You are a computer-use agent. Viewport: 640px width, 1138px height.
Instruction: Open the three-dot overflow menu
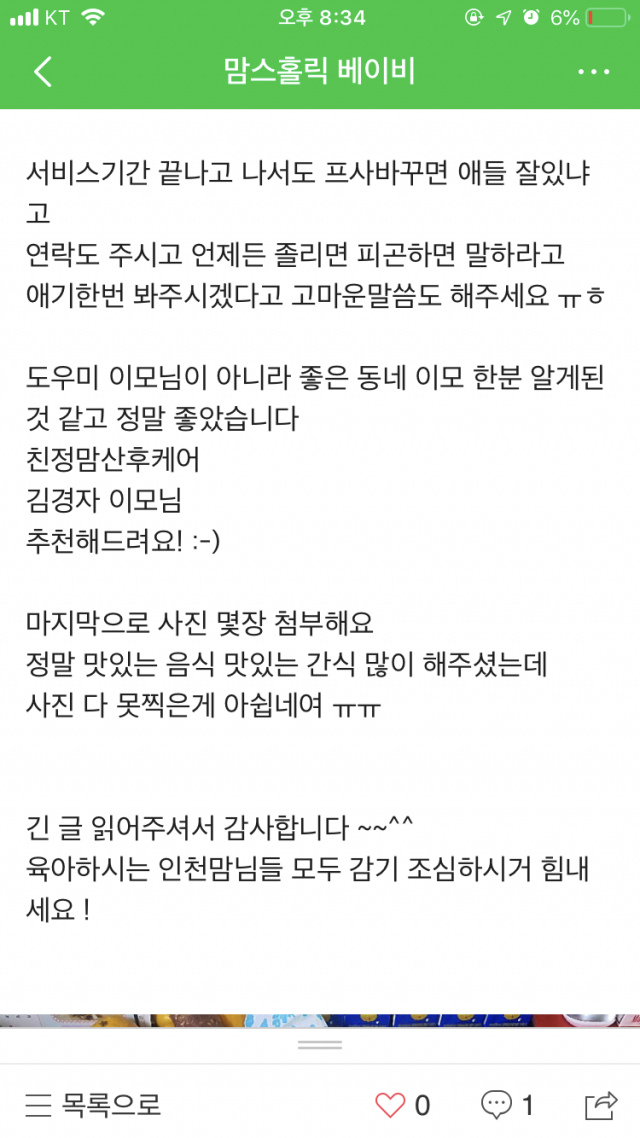[x=593, y=72]
